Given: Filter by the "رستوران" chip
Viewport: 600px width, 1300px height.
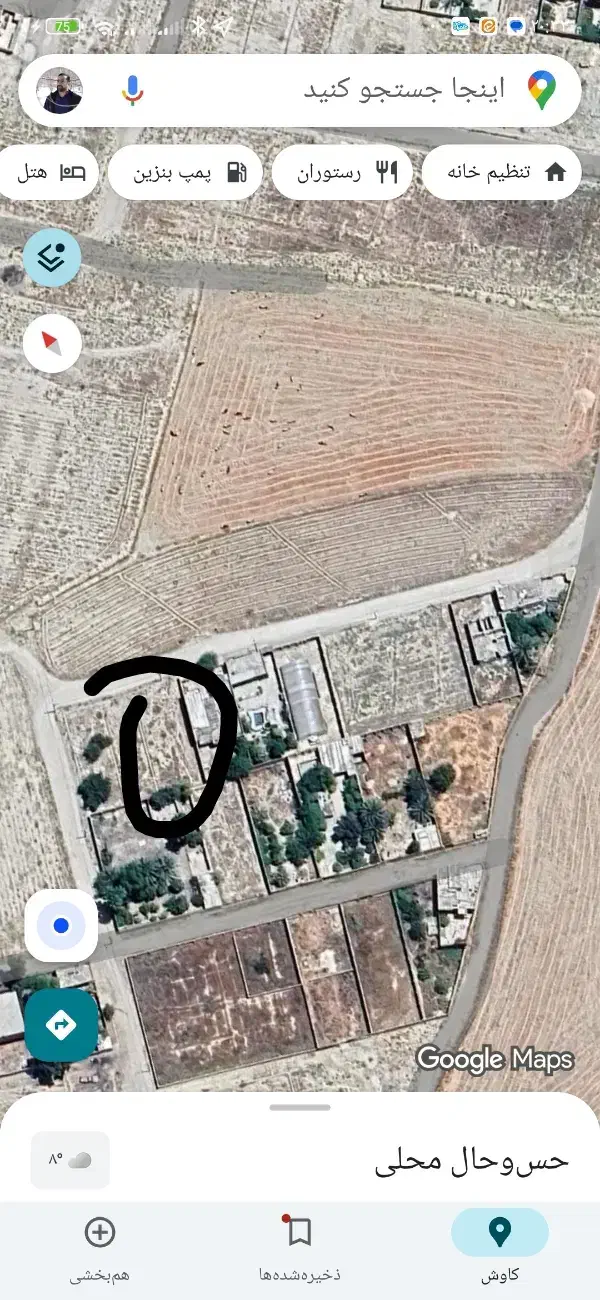Looking at the screenshot, I should (x=342, y=172).
